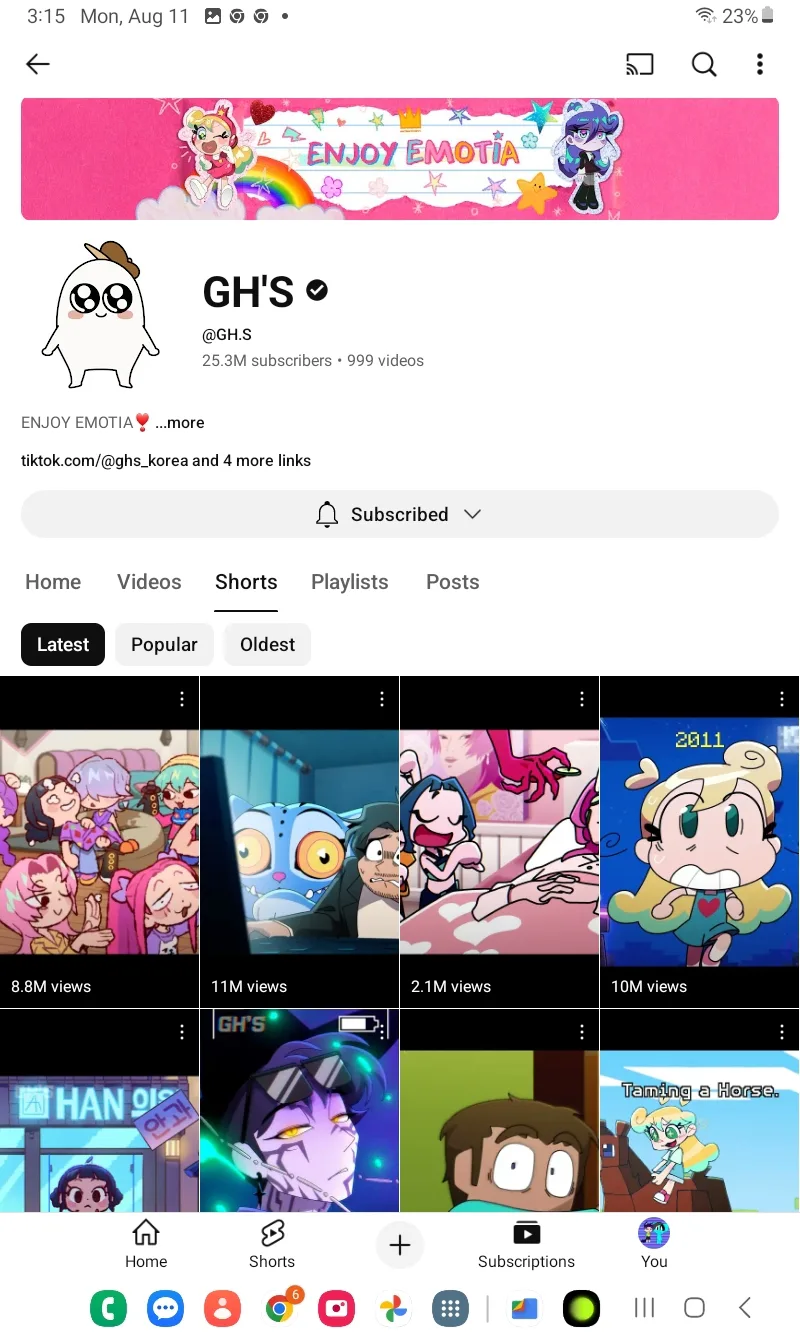The width and height of the screenshot is (800, 1340).
Task: Switch to the Videos tab
Action: pos(149,582)
